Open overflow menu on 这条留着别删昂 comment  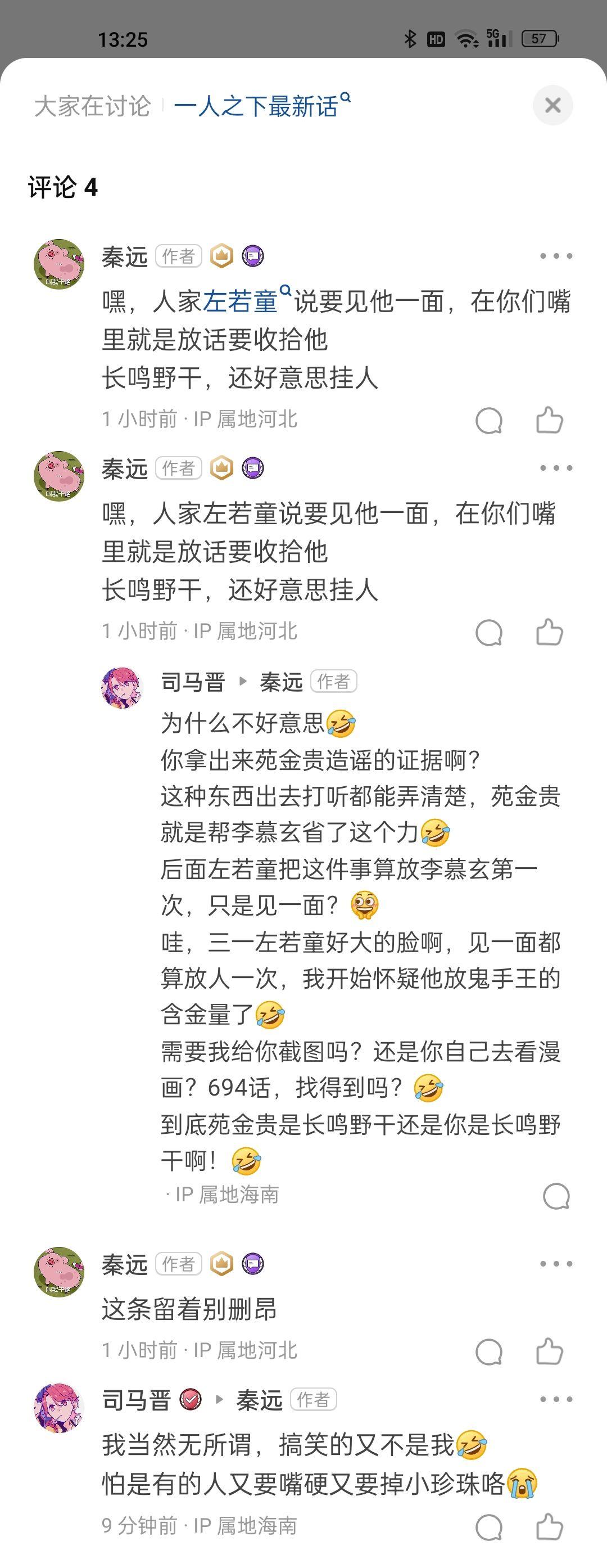point(556,1264)
